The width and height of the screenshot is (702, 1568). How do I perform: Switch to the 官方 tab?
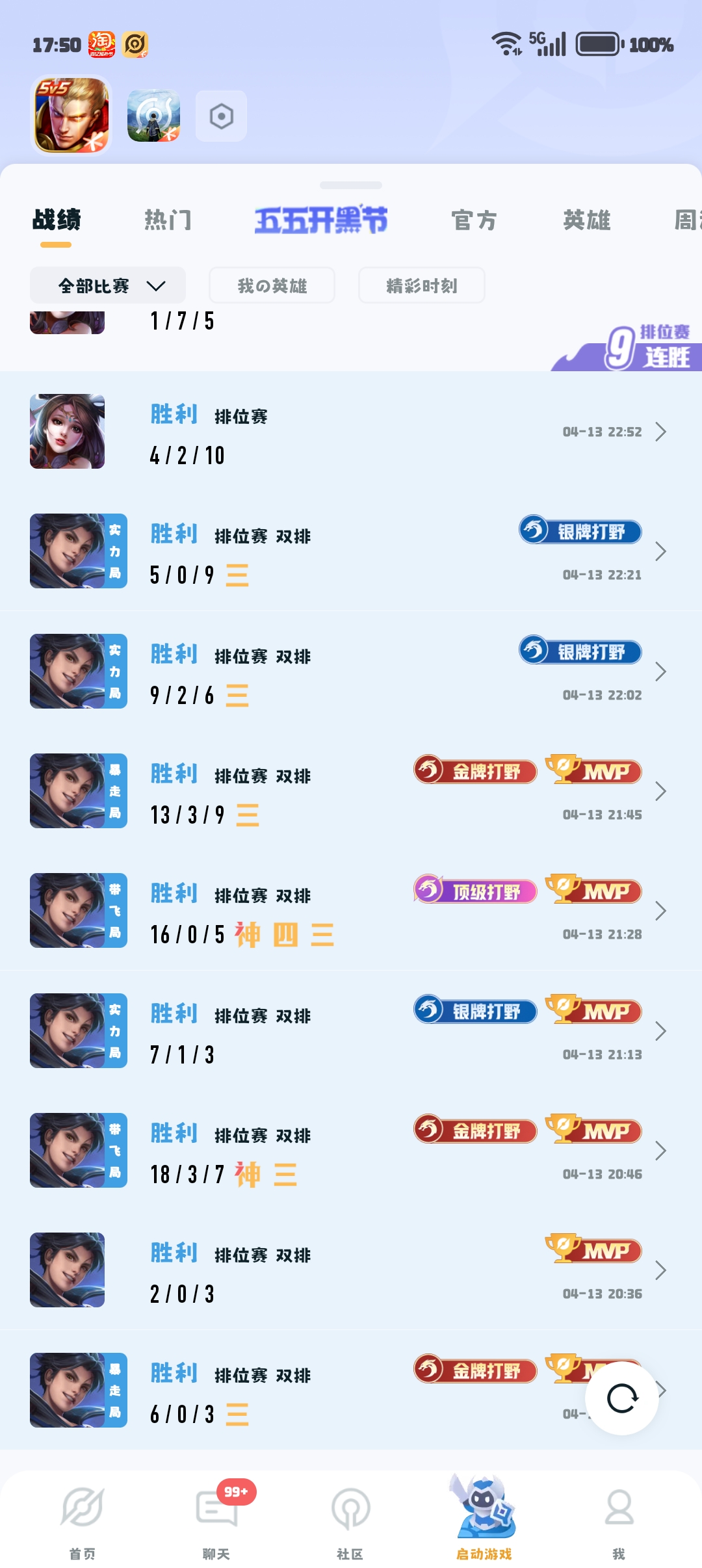[474, 220]
